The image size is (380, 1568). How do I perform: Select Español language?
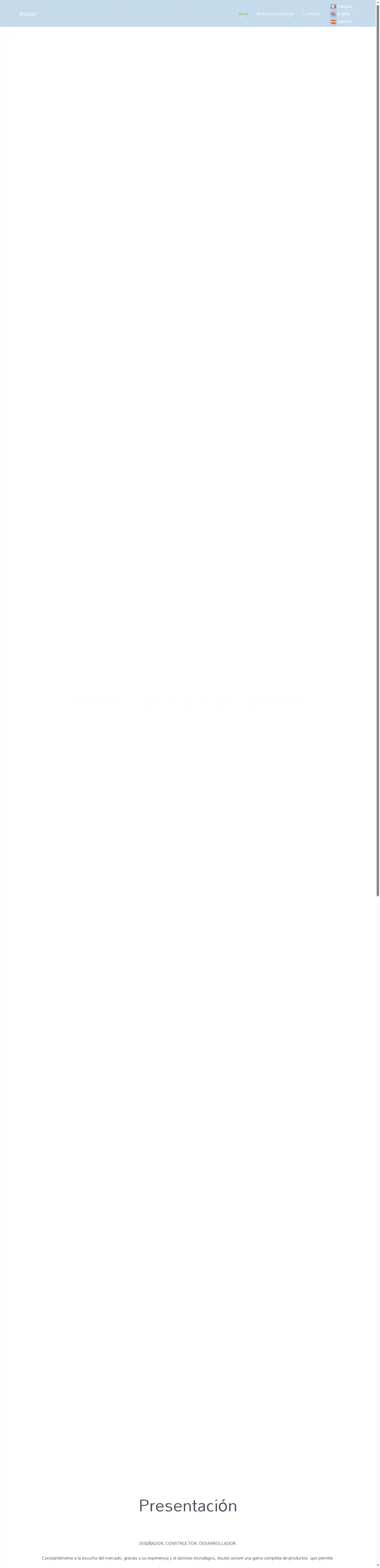(x=341, y=22)
